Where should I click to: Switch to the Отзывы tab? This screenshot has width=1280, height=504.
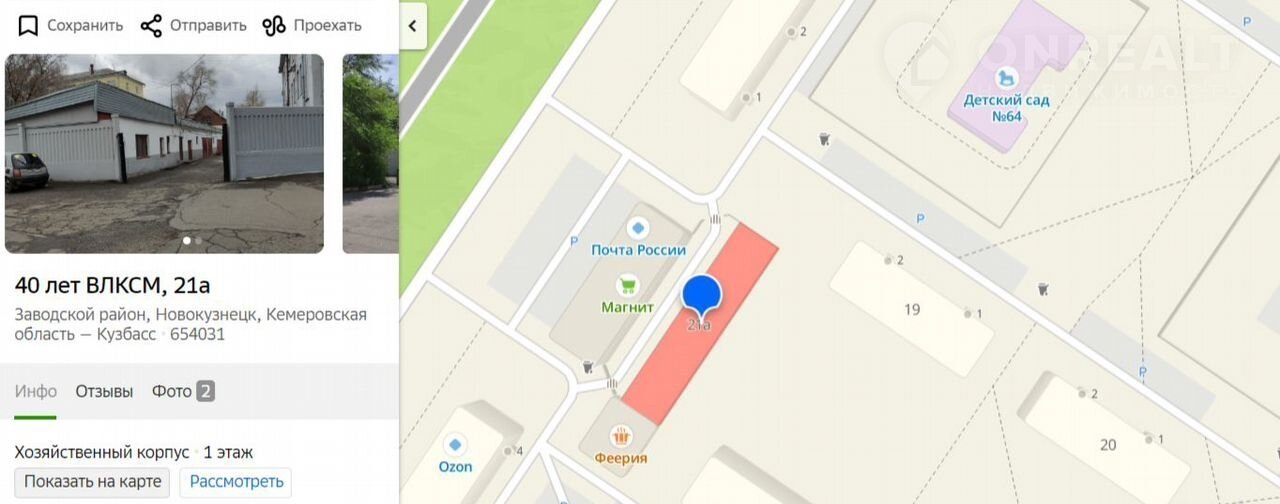pos(104,391)
